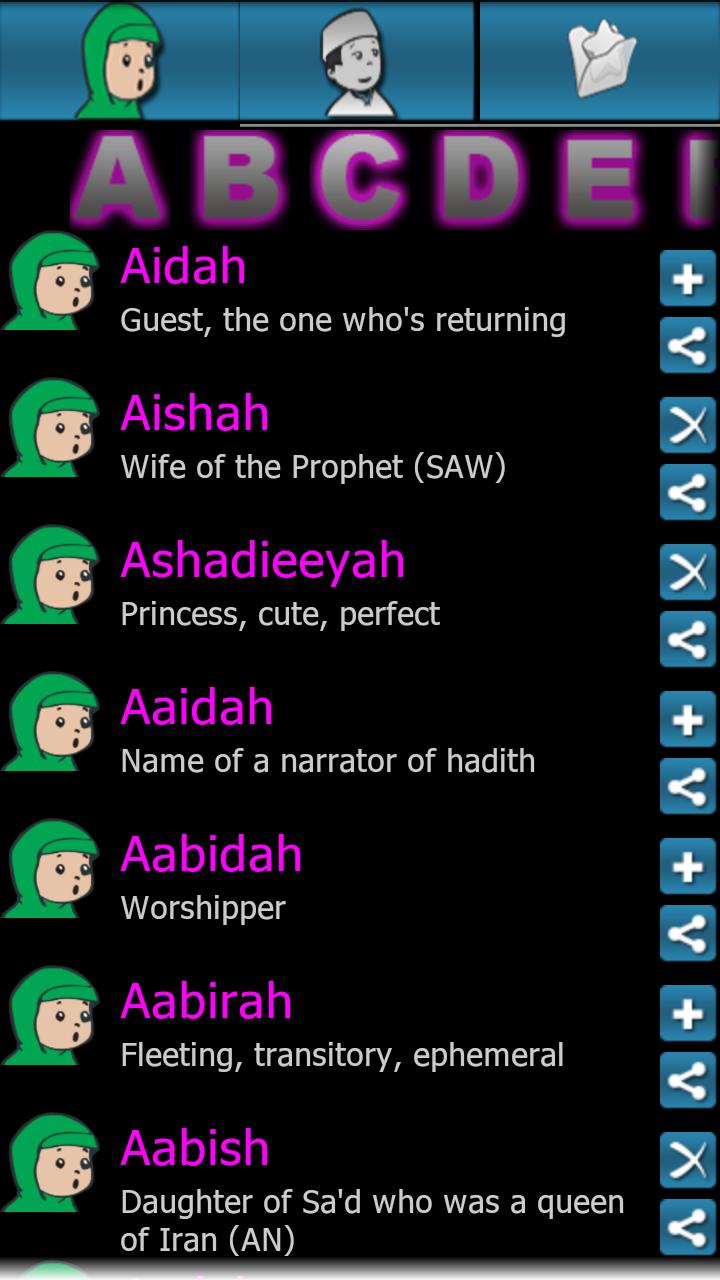The height and width of the screenshot is (1280, 720).
Task: Remove Ashadieeyah from favorites
Action: [687, 572]
